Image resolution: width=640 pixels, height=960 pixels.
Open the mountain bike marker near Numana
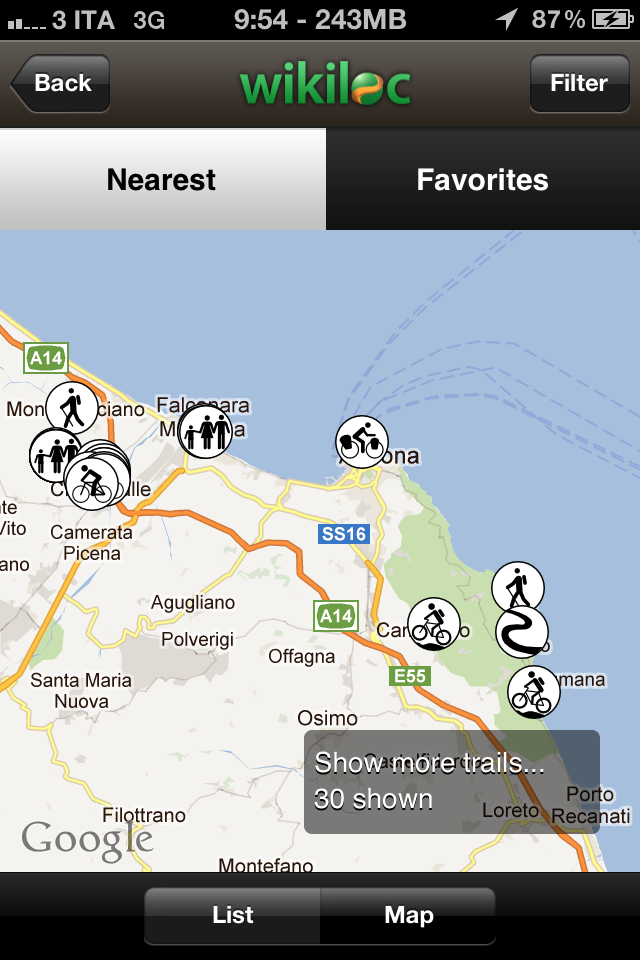[533, 692]
